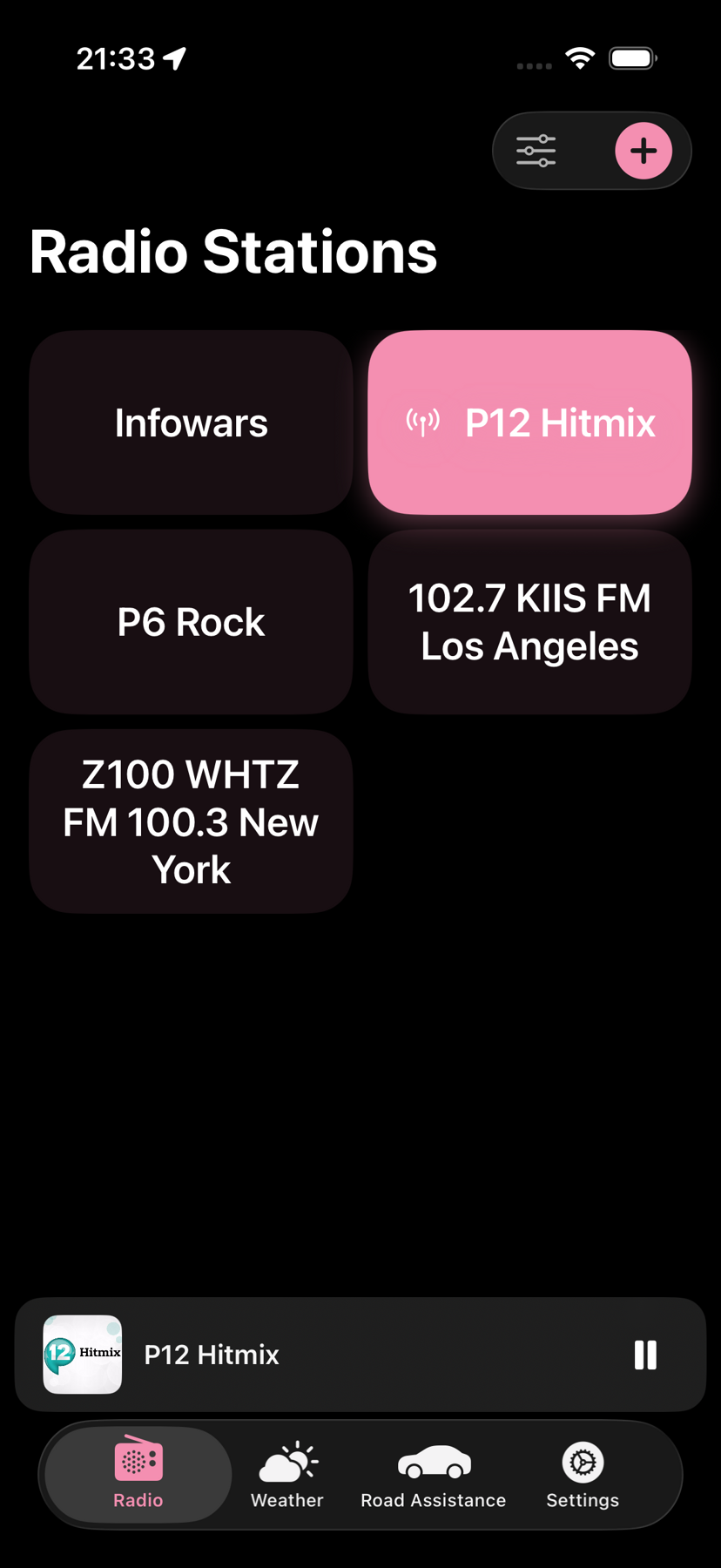Click the broadcast antenna icon on P12 Hitmix

coord(421,422)
